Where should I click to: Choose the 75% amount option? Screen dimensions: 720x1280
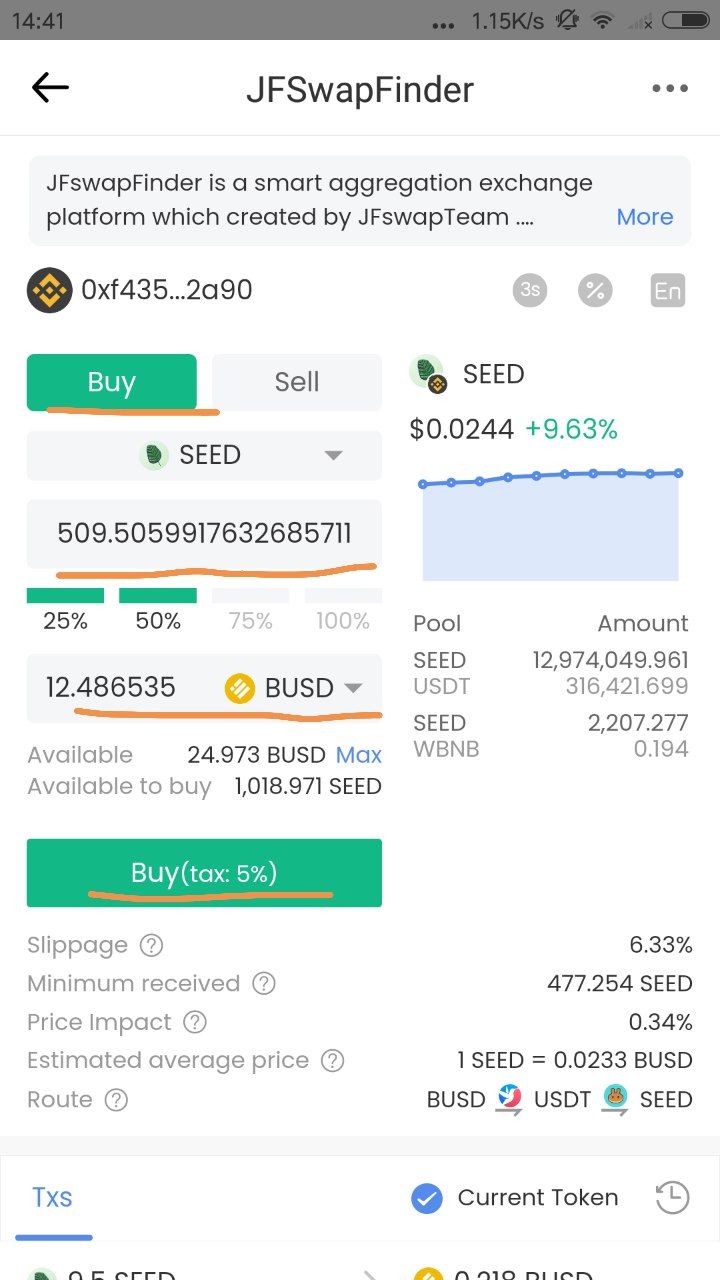250,610
